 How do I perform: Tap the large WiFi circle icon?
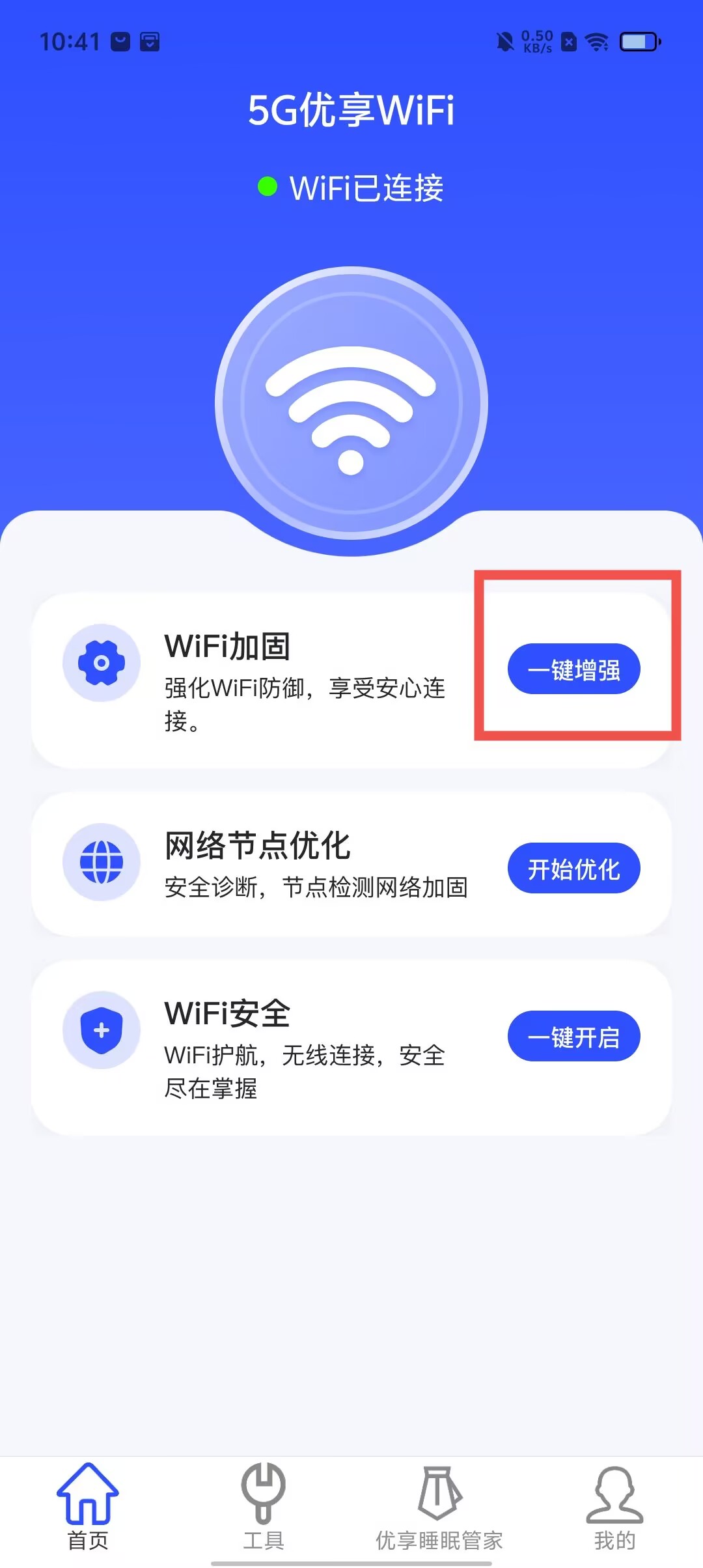[351, 404]
